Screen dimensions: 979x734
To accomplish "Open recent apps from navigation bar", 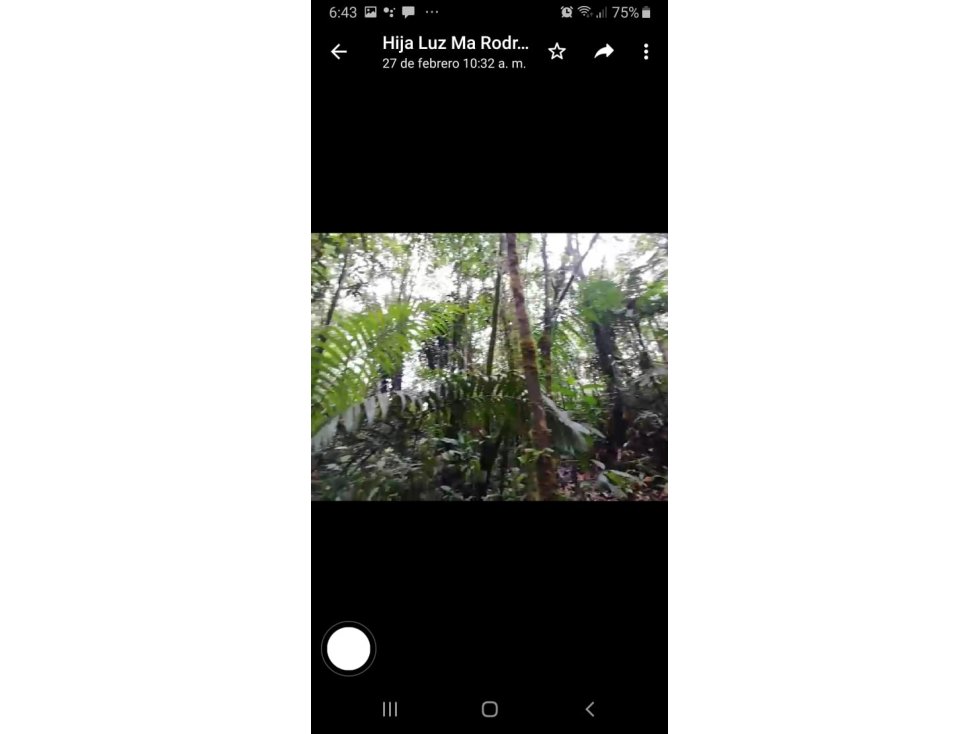I will coord(390,709).
